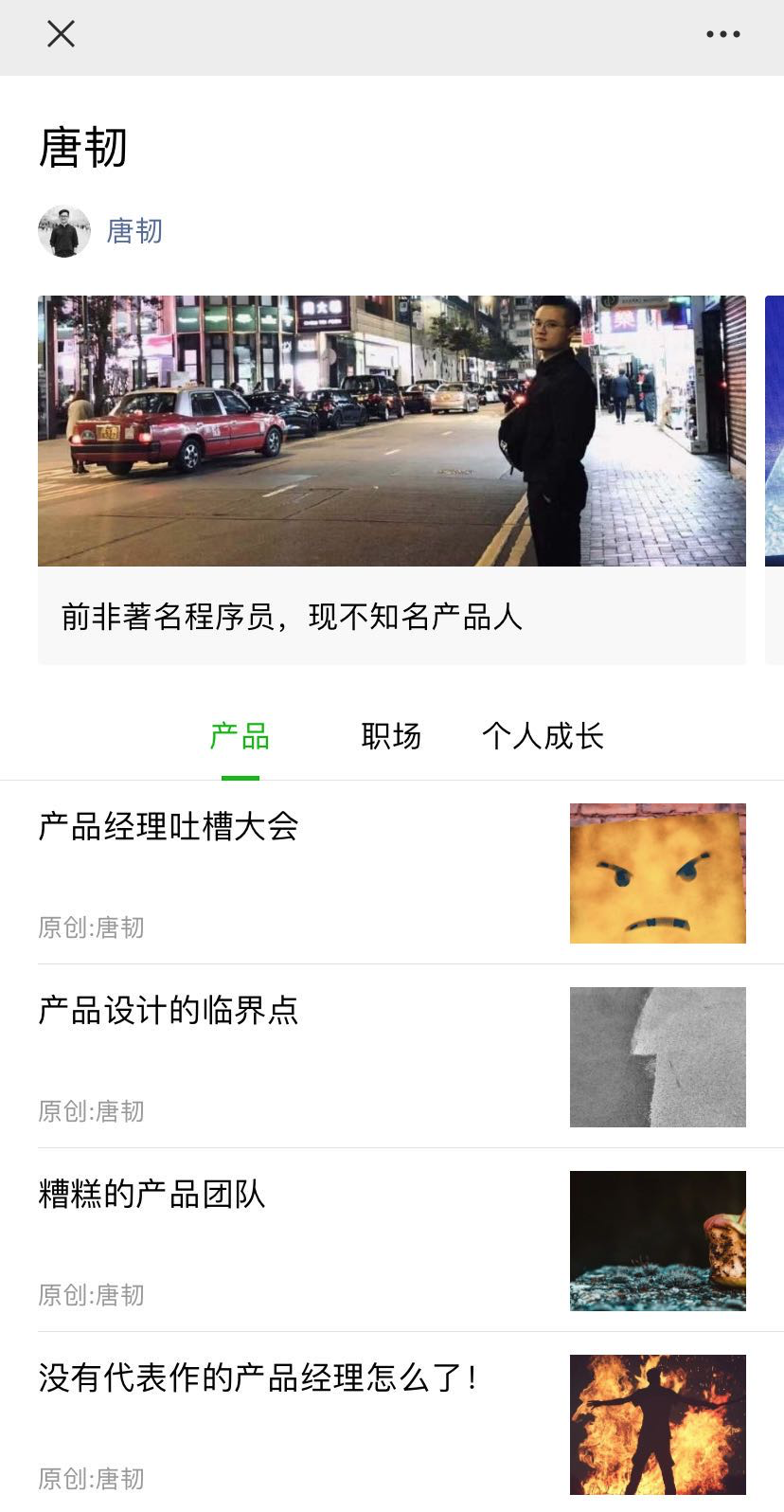This screenshot has width=784, height=1512.
Task: Switch to the 个人成长 tab
Action: click(x=543, y=736)
